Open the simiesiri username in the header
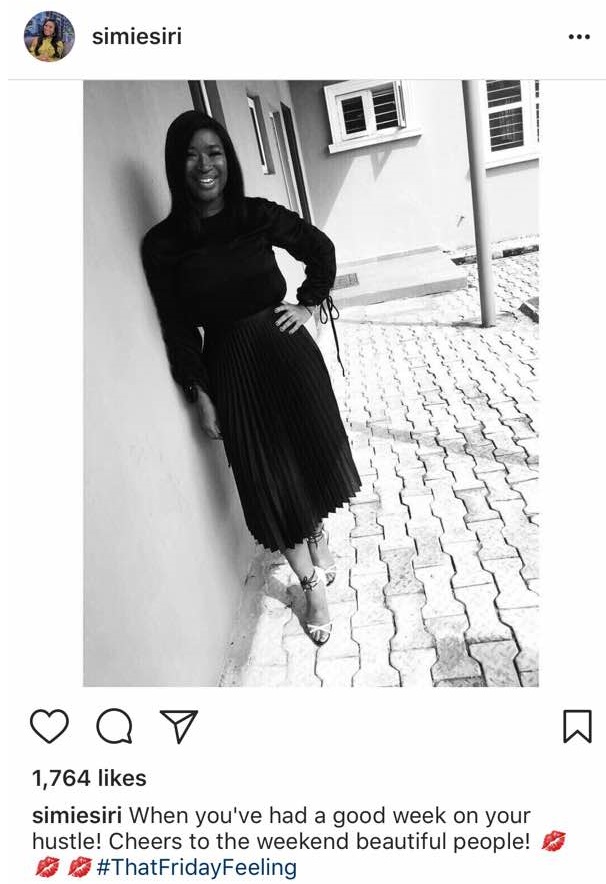 (x=137, y=37)
